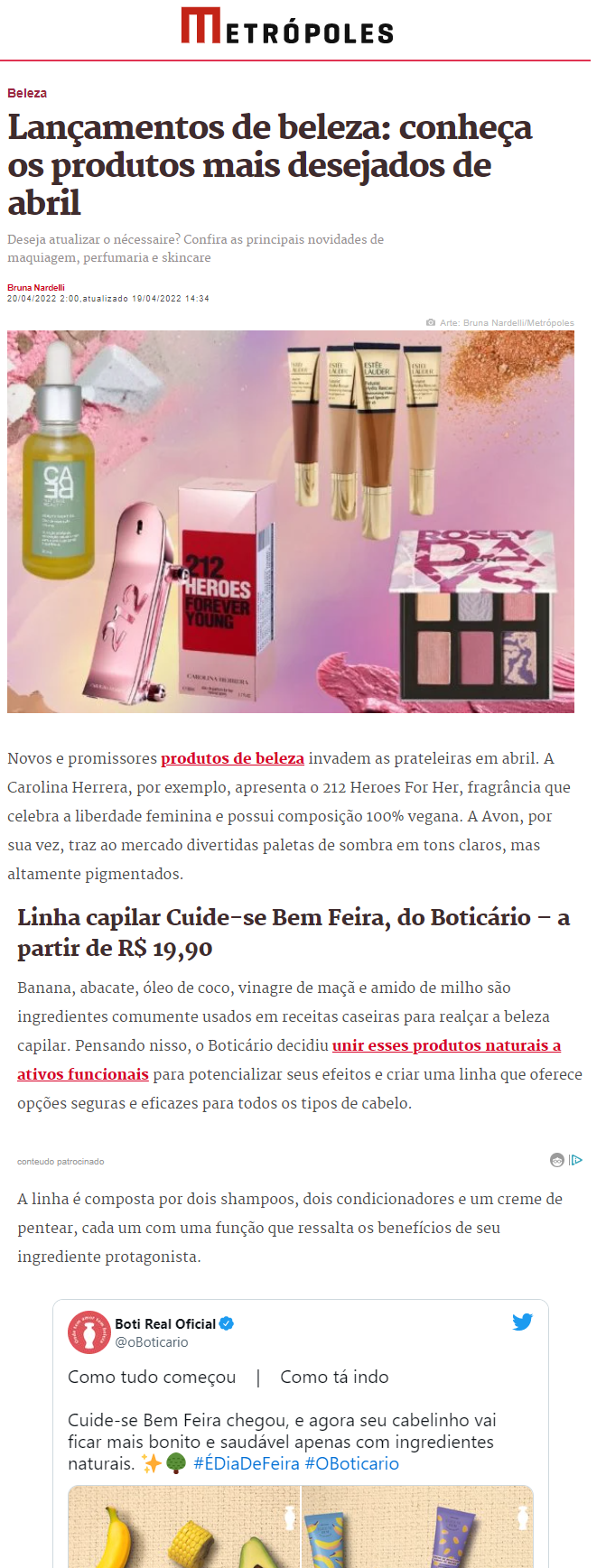Viewport: 606px width, 1568px height.
Task: Open the Beleza category link
Action: (x=27, y=93)
